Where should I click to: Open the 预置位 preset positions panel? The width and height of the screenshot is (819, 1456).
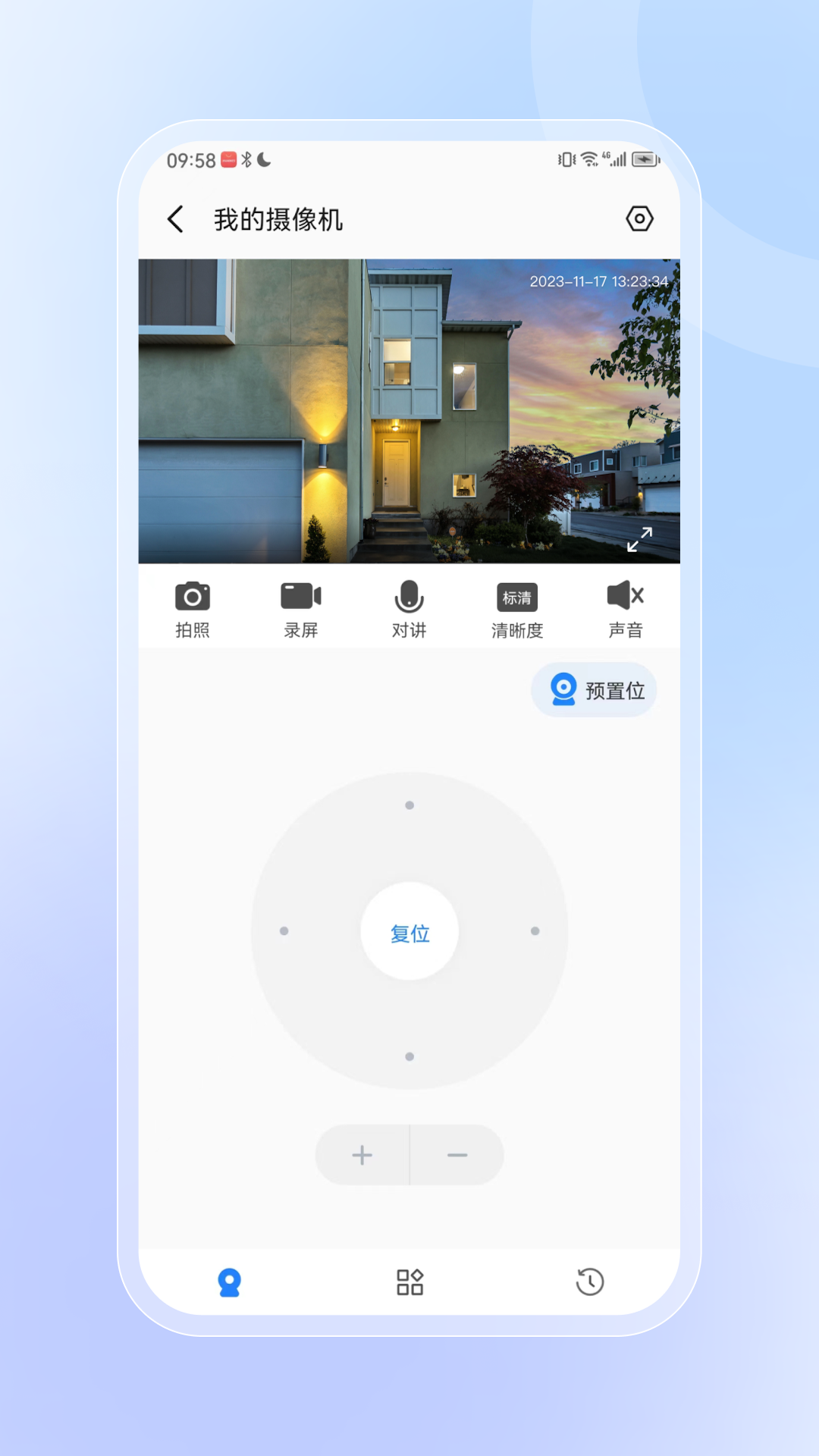coord(594,689)
